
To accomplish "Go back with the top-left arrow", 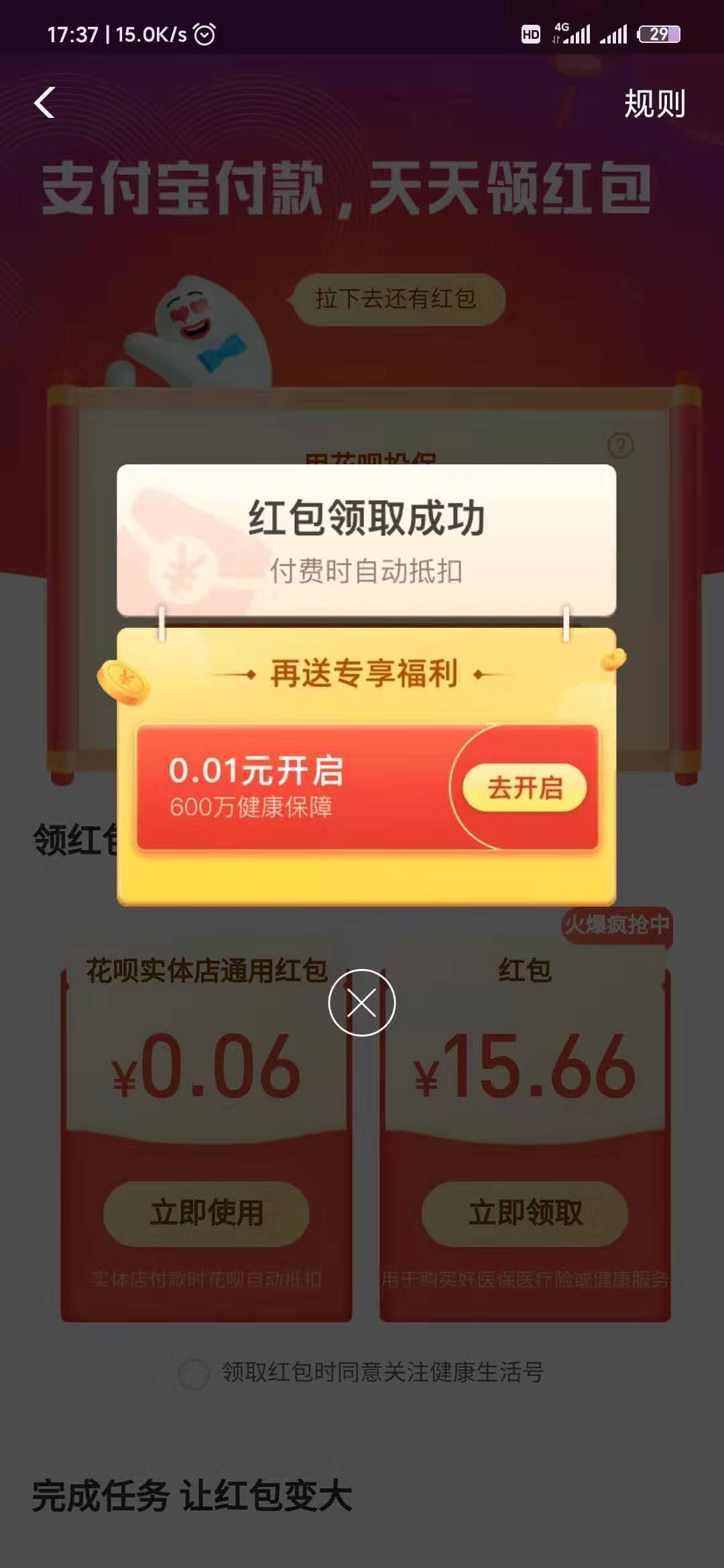I will (x=44, y=103).
